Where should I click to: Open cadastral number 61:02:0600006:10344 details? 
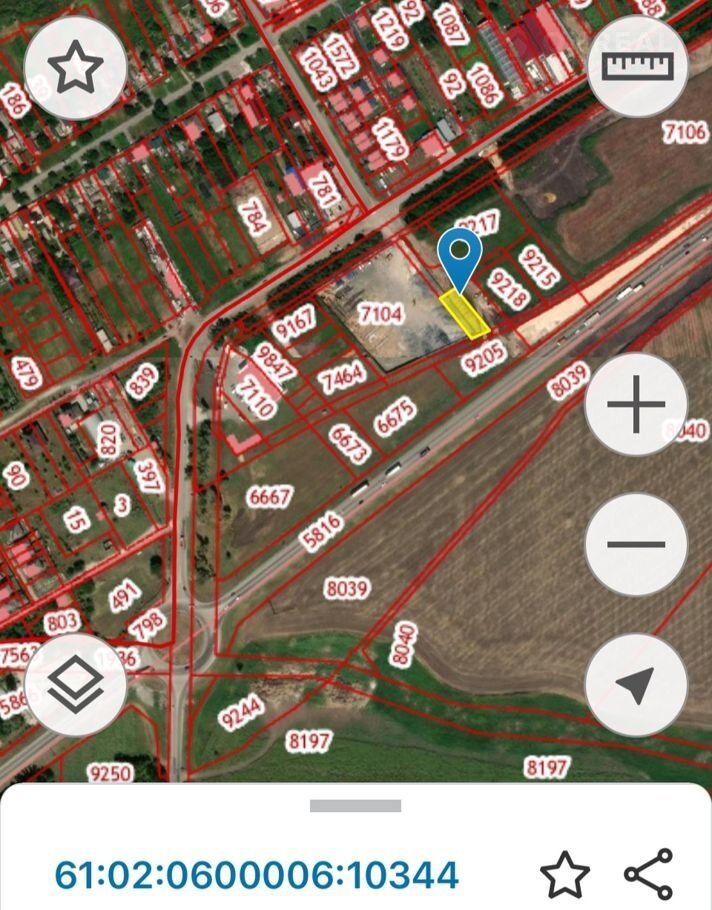point(256,875)
